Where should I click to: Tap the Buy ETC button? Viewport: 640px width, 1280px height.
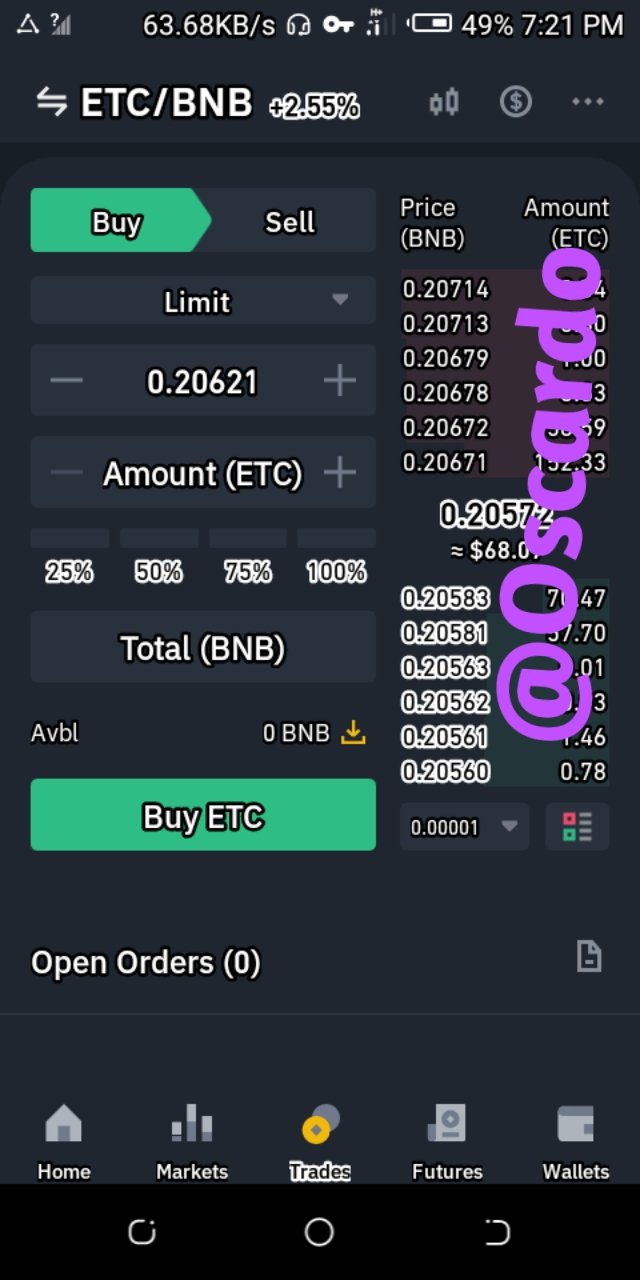click(x=203, y=815)
